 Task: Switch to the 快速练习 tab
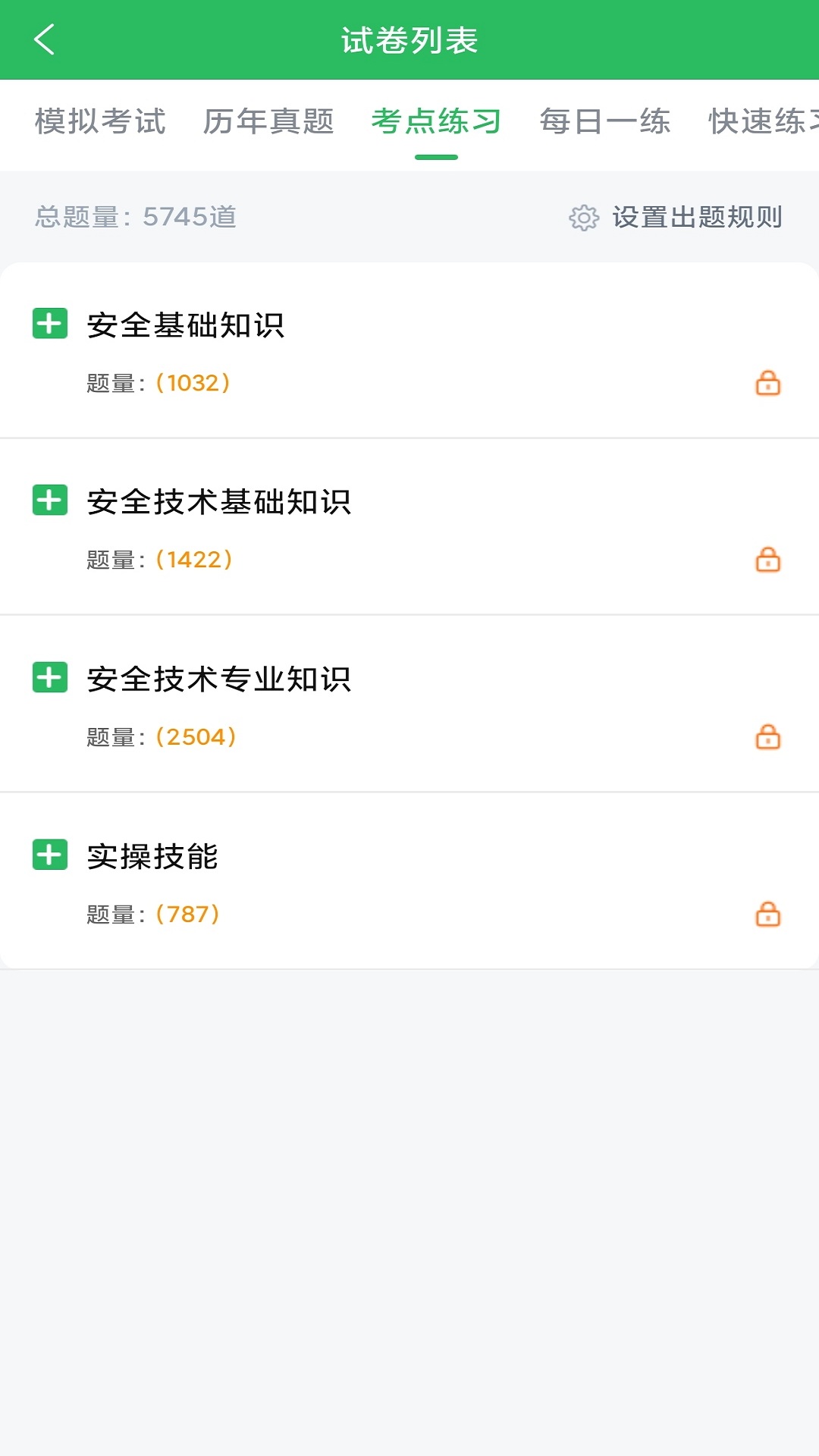point(764,121)
